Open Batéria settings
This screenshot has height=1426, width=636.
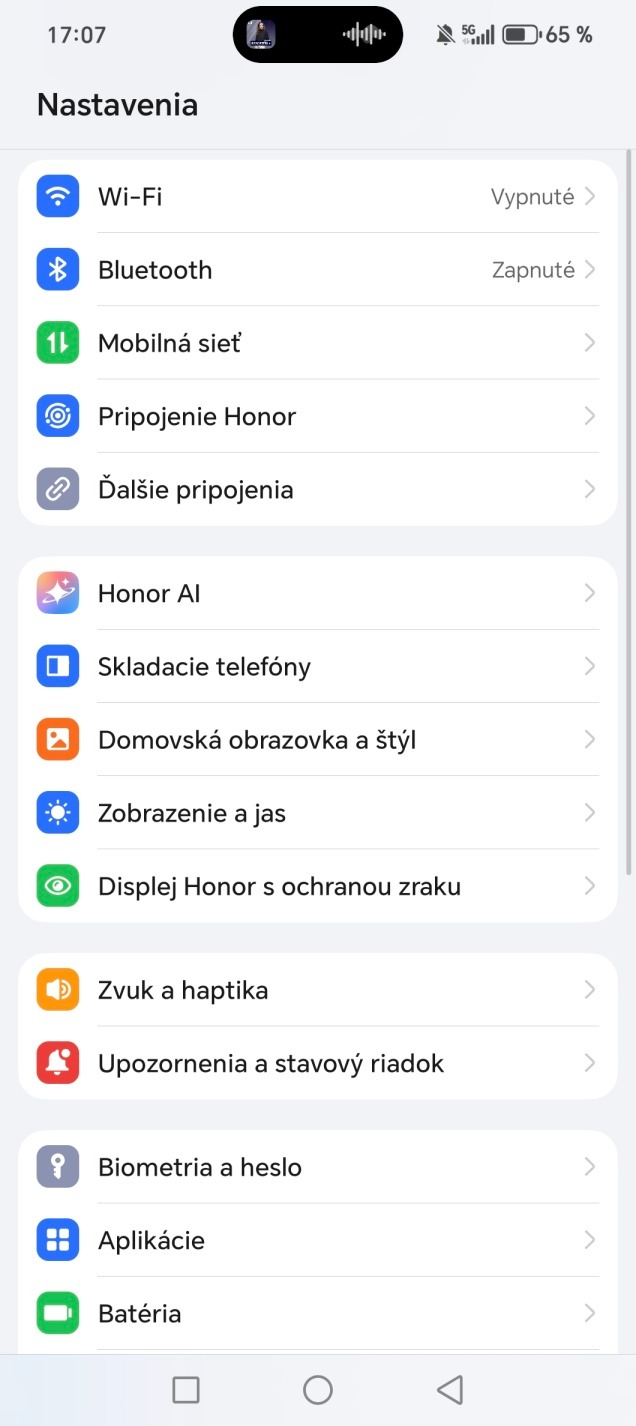[318, 1313]
